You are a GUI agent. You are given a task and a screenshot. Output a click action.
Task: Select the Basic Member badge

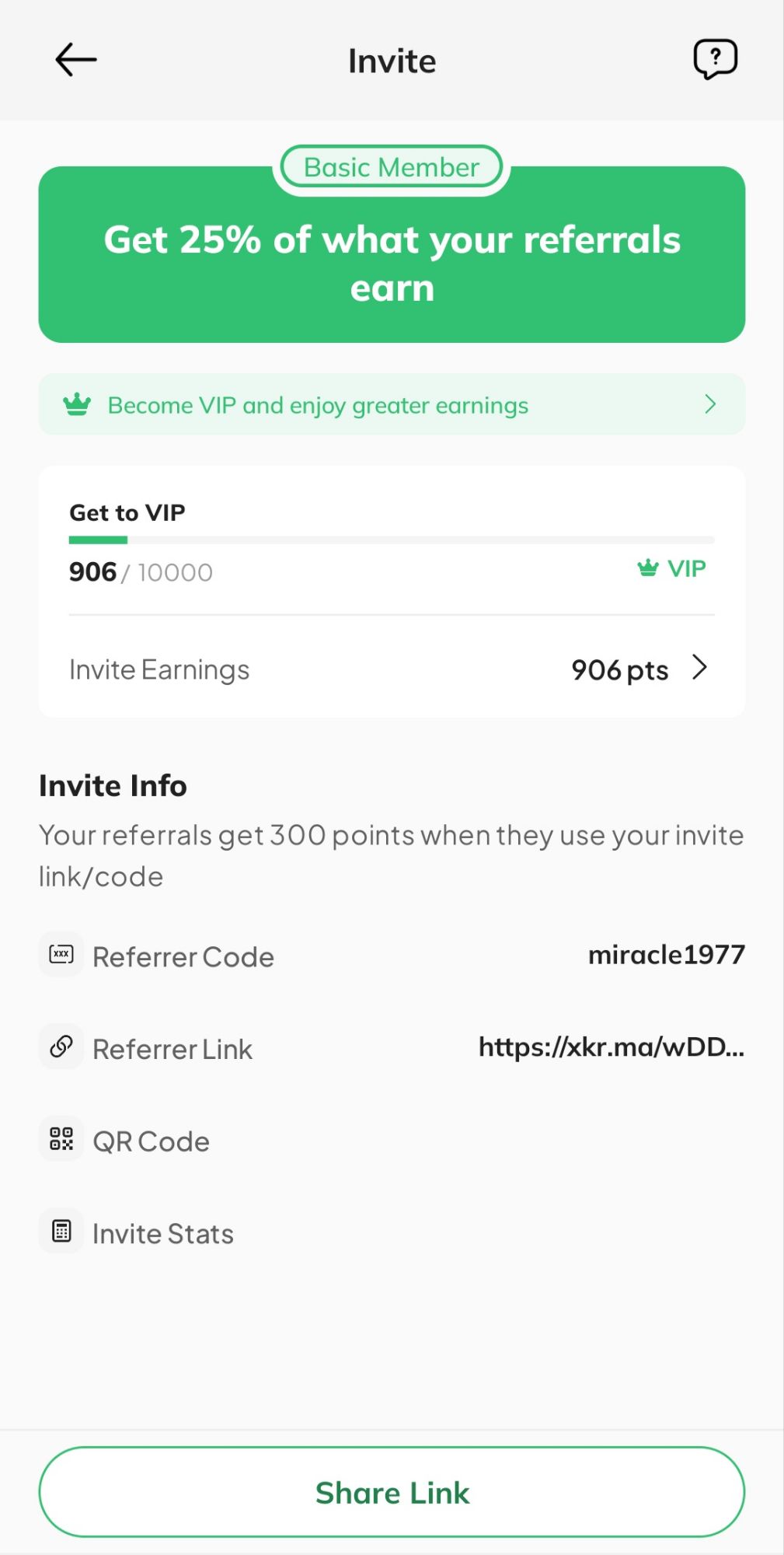pyautogui.click(x=391, y=166)
